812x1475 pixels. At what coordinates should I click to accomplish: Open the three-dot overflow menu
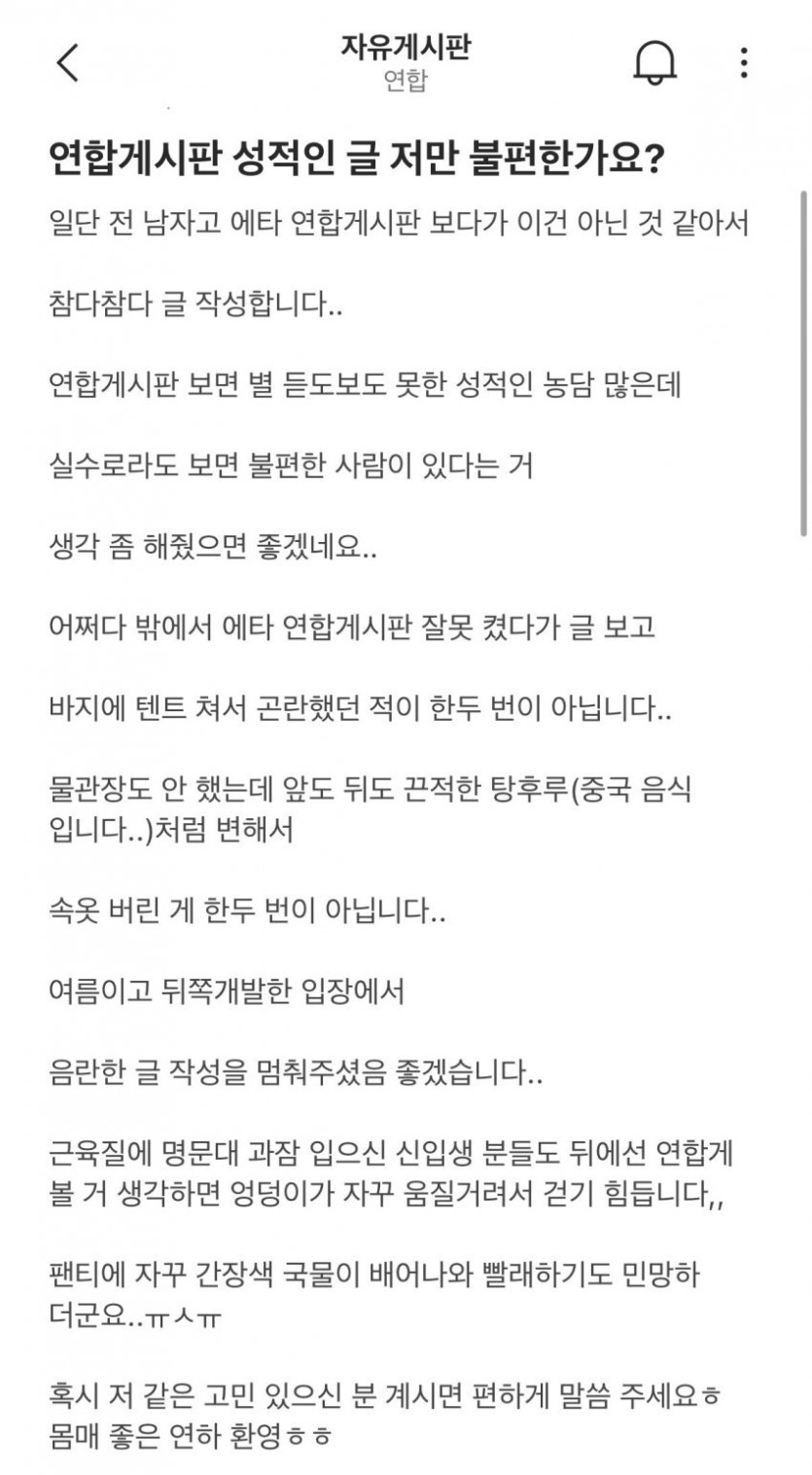coord(744,62)
